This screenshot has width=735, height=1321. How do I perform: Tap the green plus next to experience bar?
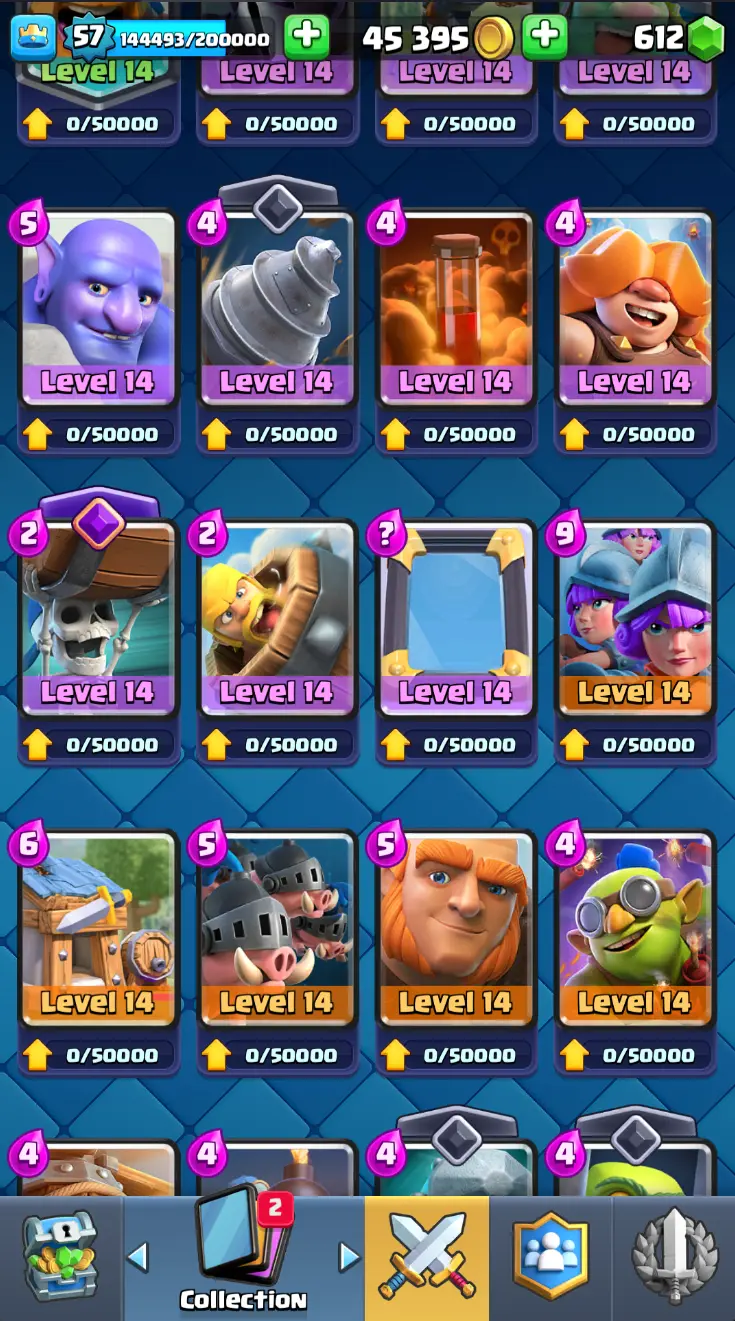pos(306,38)
